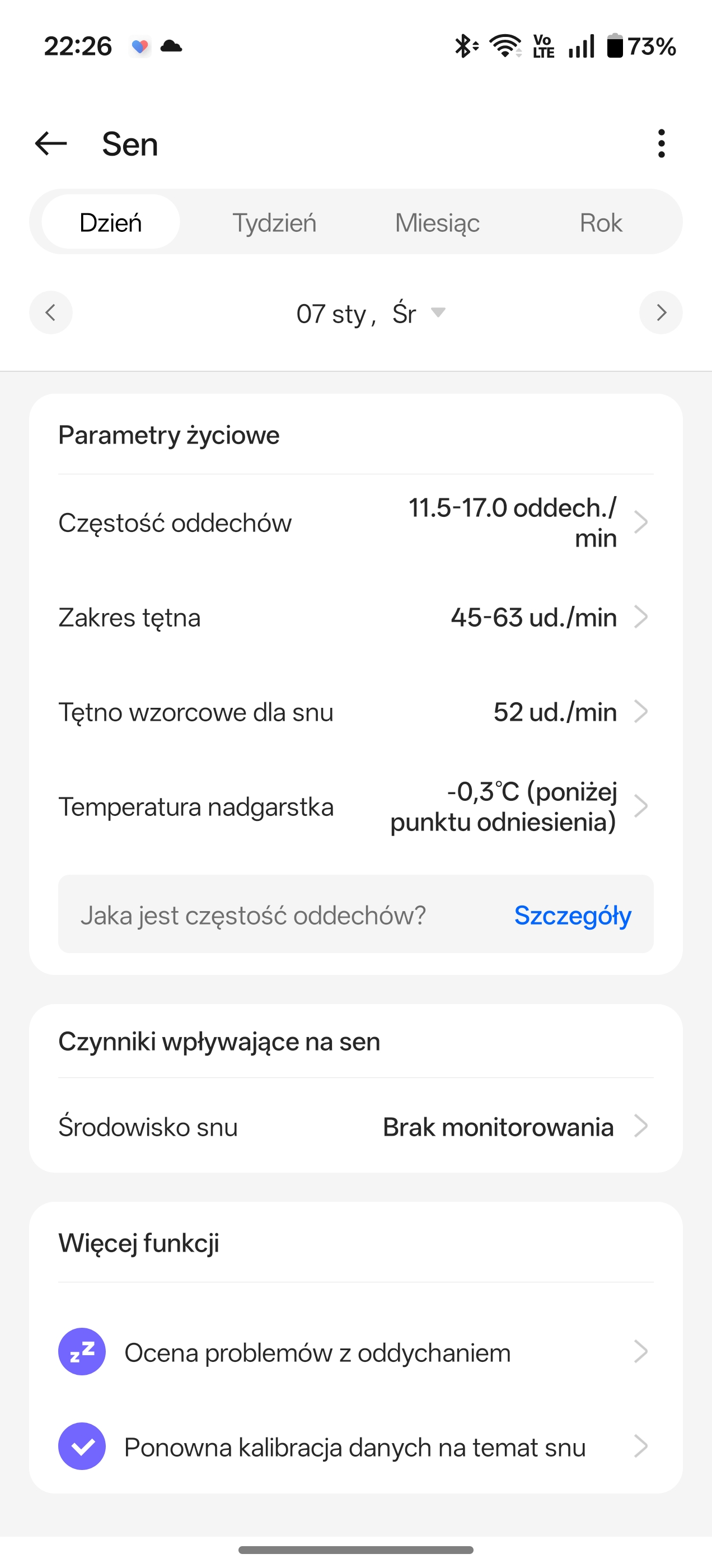Open Ponowna kalibracja danych na temat snu
Image resolution: width=712 pixels, height=1568 pixels.
pos(355,1447)
